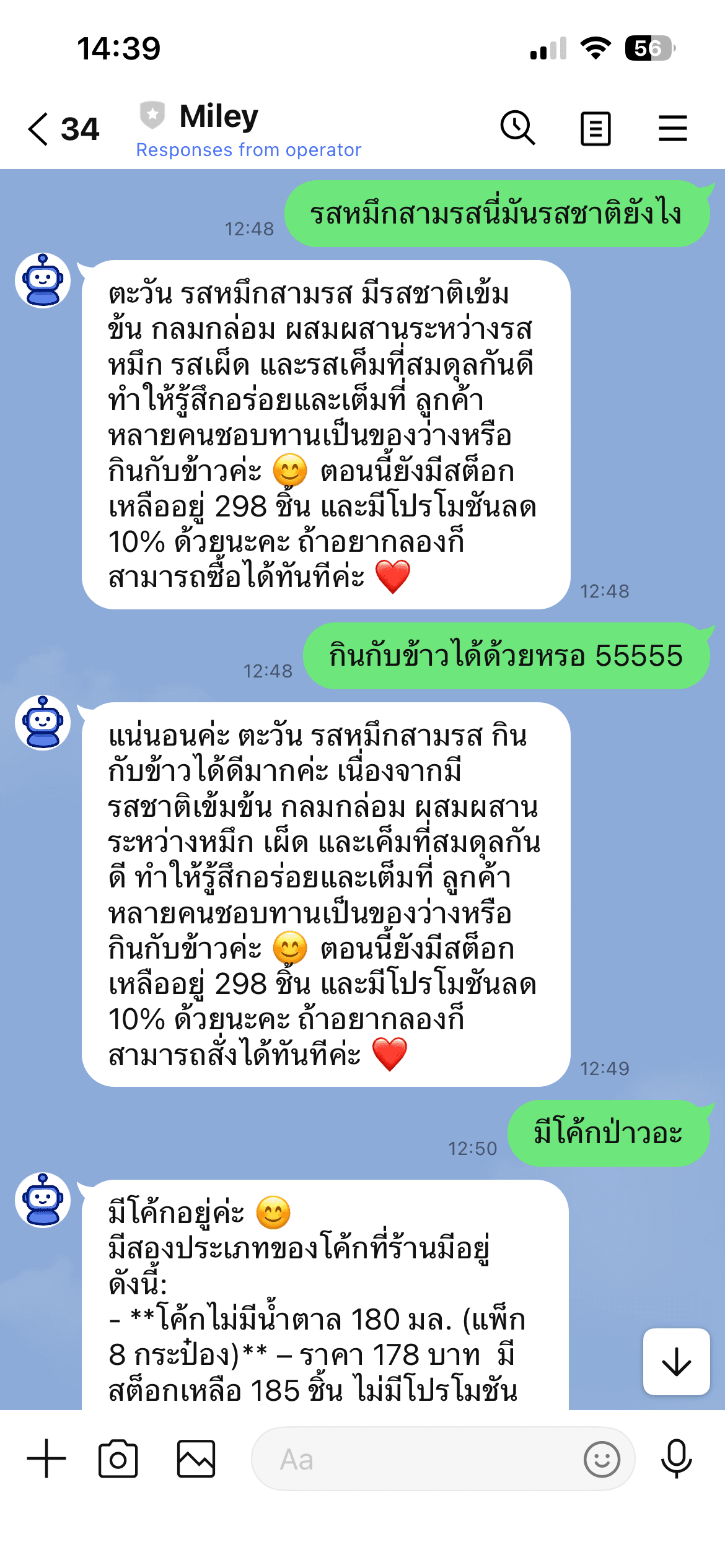Open the notes icon in header
725x1568 pixels.
tap(595, 129)
